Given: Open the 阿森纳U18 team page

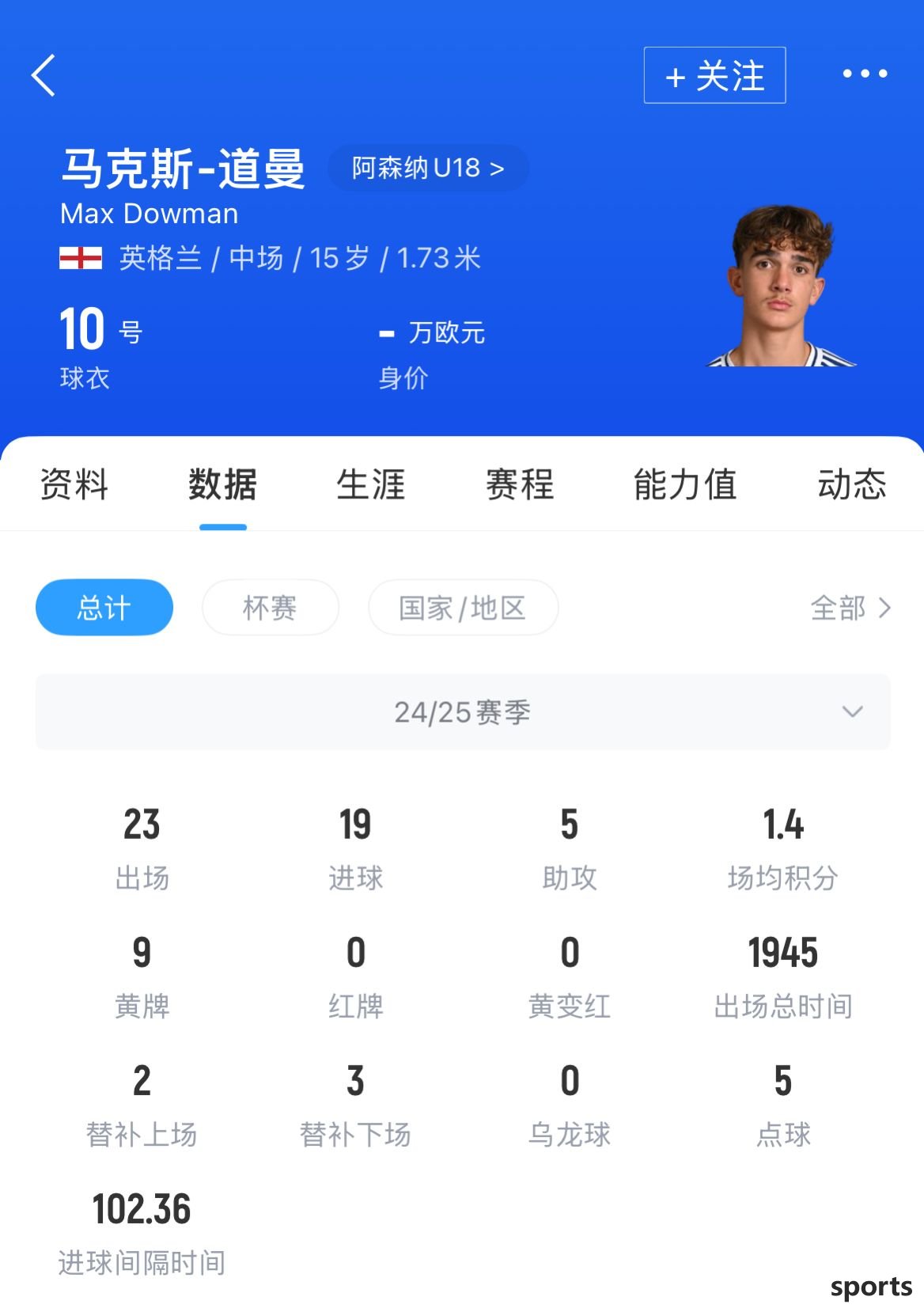Looking at the screenshot, I should 428,168.
